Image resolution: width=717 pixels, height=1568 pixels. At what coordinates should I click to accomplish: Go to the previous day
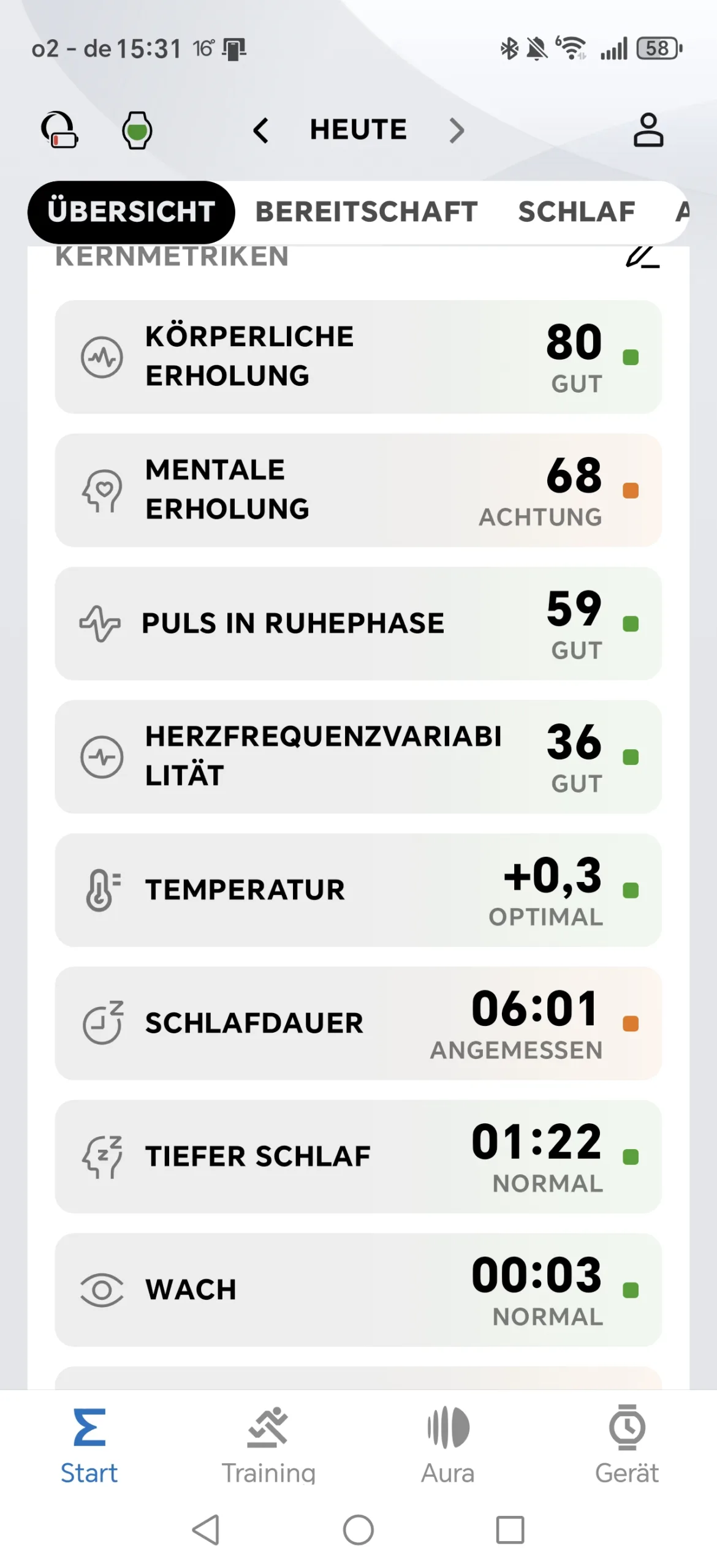pos(261,130)
